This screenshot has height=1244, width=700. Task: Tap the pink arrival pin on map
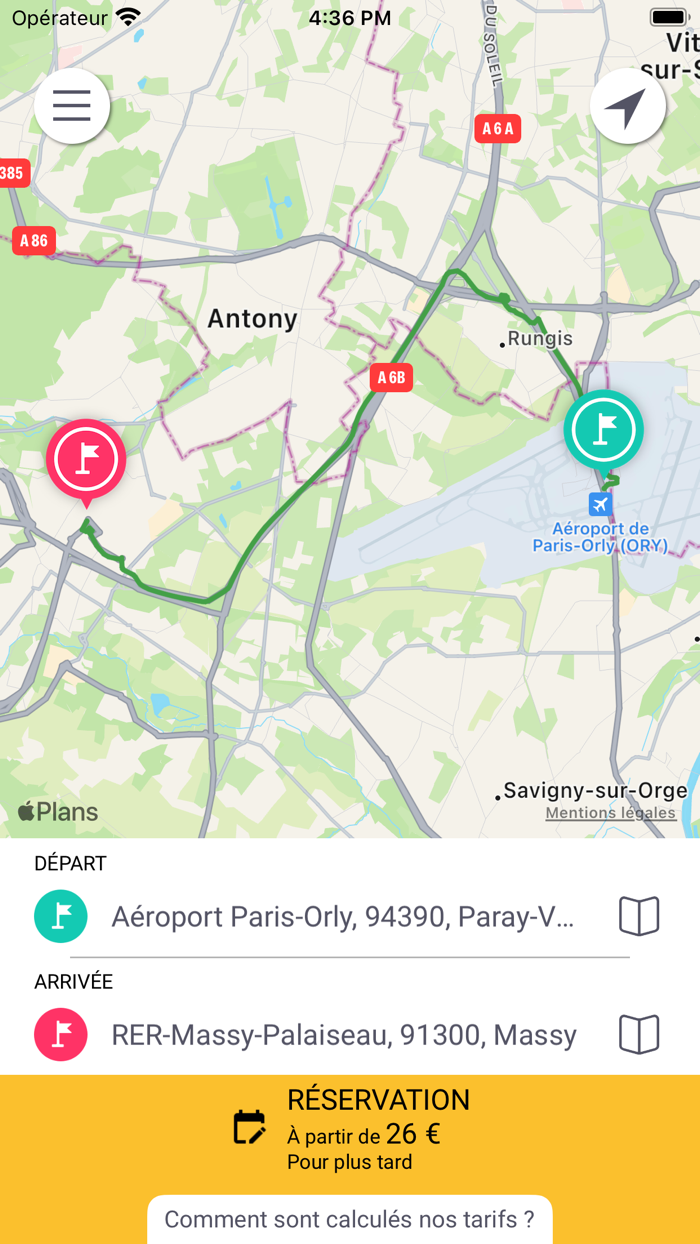[x=86, y=462]
